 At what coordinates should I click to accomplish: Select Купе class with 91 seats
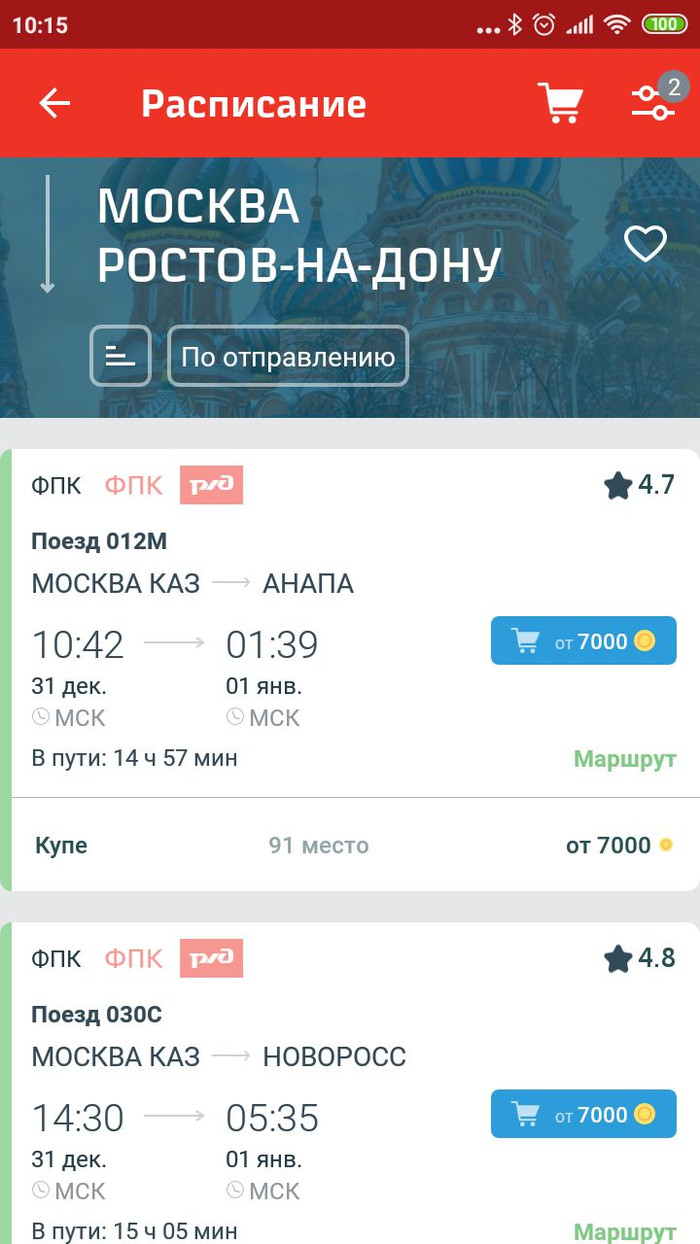pyautogui.click(x=352, y=846)
